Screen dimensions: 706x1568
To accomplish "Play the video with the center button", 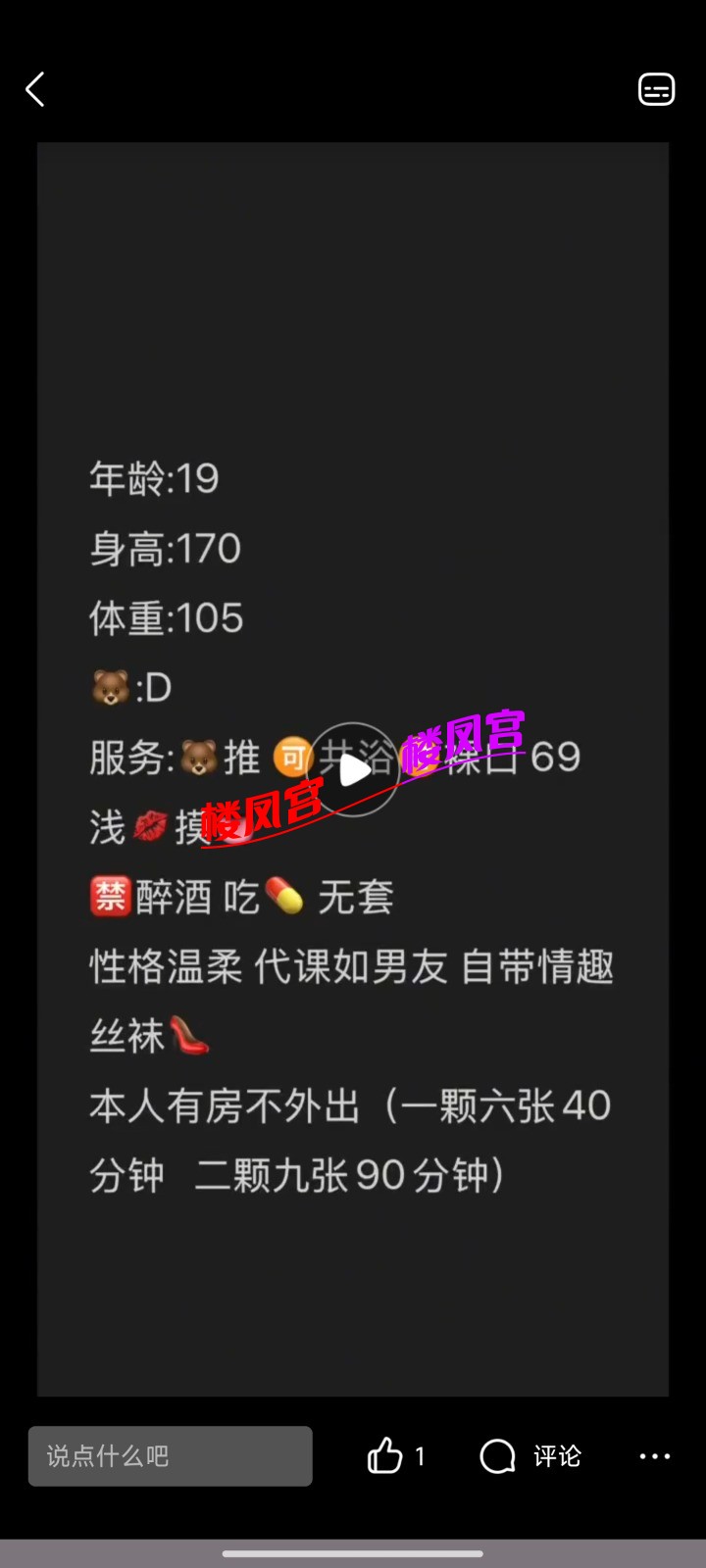I will click(353, 770).
